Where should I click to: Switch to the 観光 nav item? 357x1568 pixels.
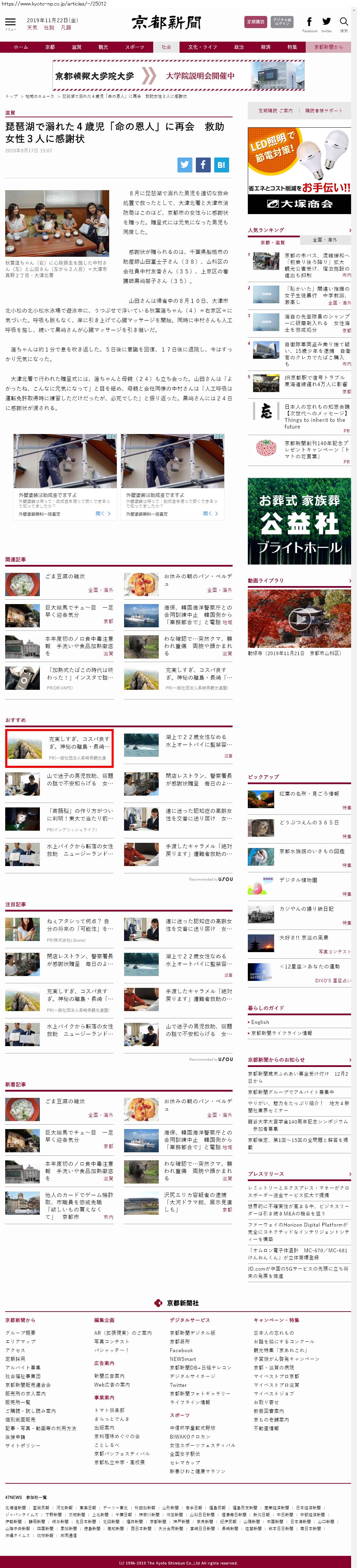(103, 47)
